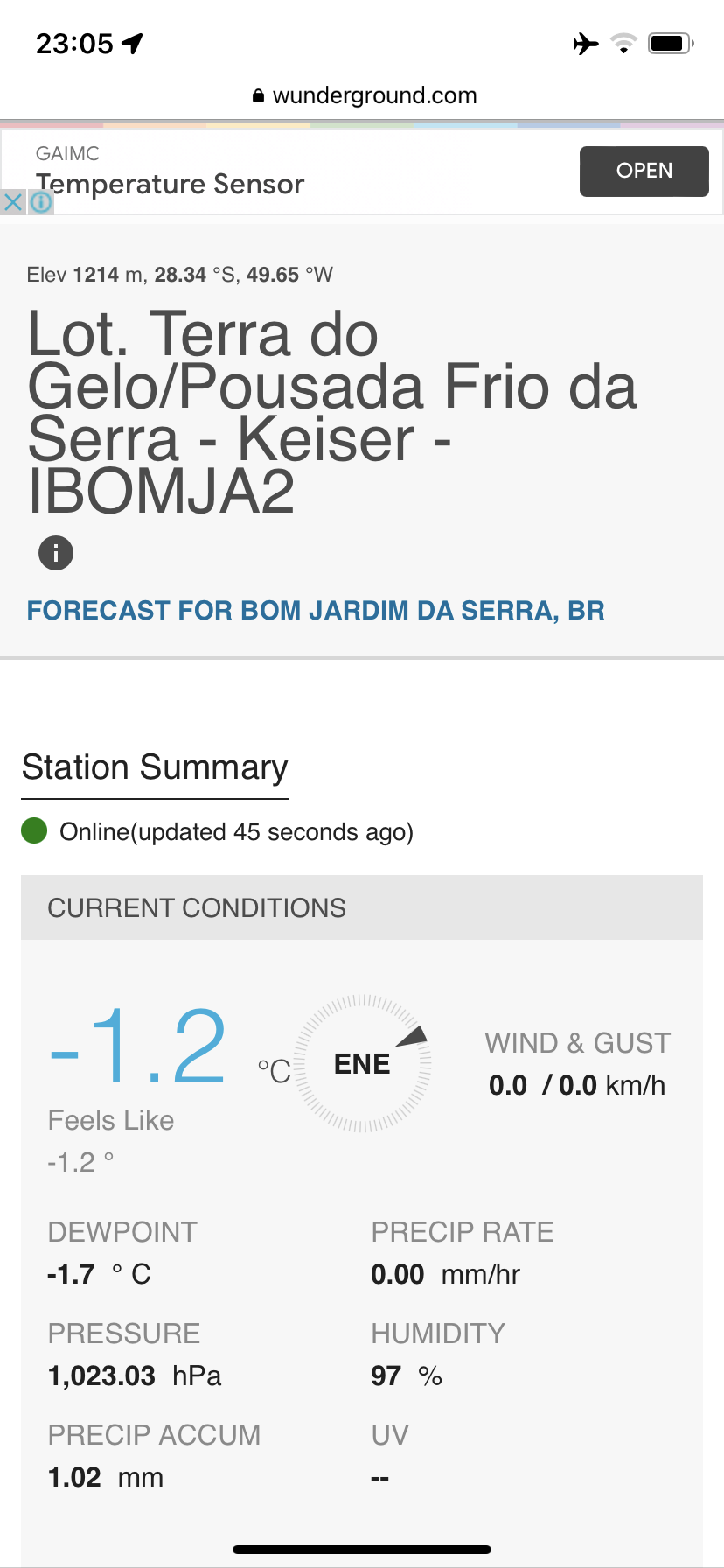Tap the station info icon
This screenshot has height=1568, width=724.
point(56,553)
